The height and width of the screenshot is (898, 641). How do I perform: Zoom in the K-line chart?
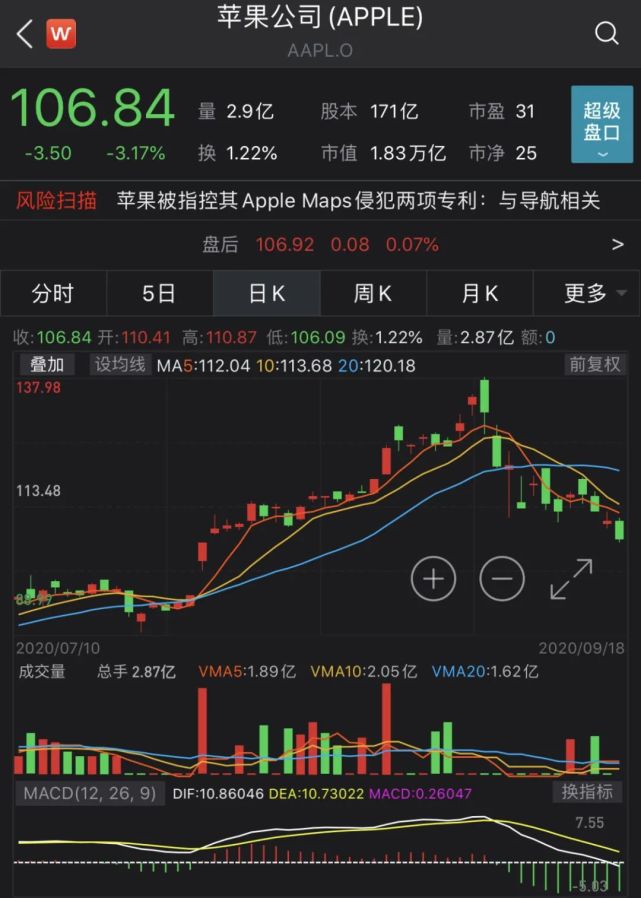433,578
